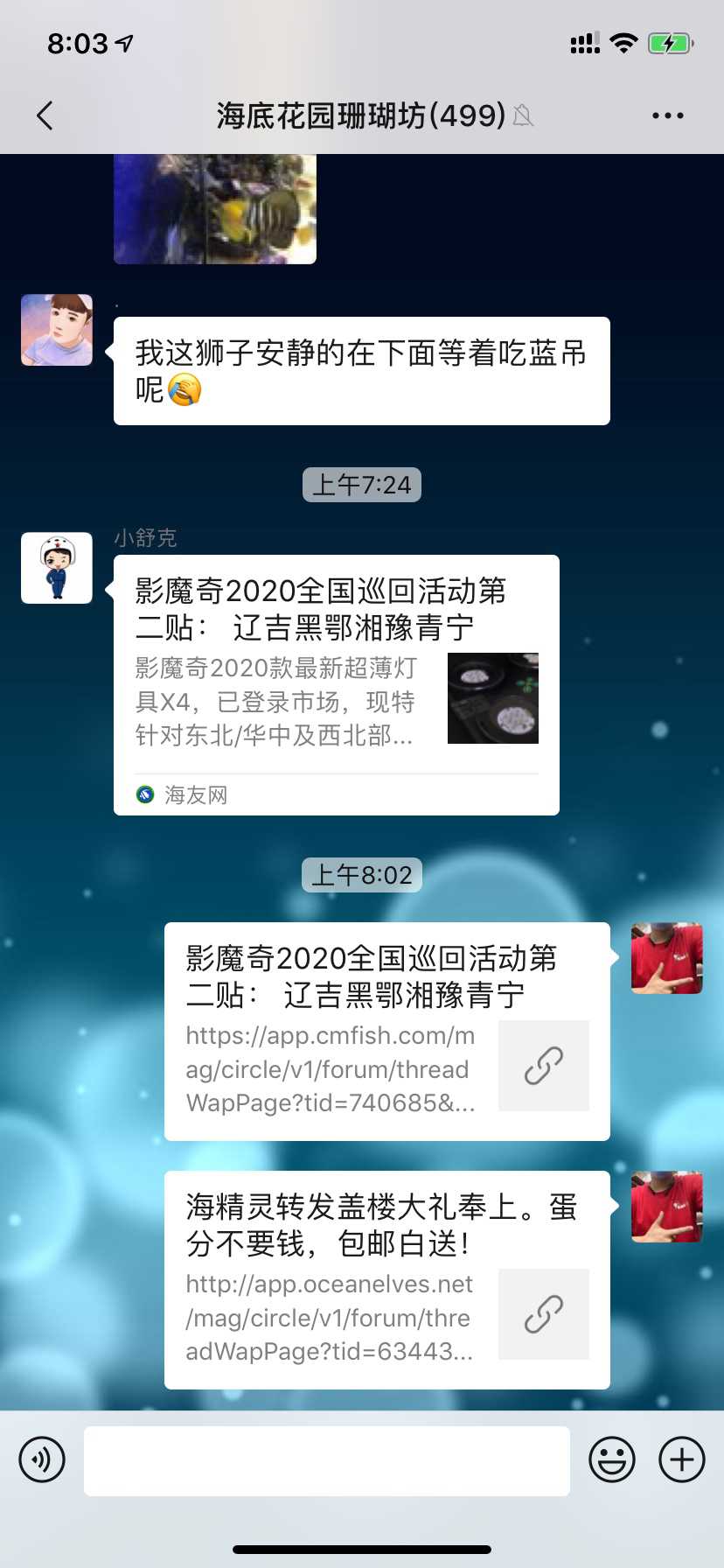This screenshot has height=1568, width=724.
Task: Switch to voice message input
Action: point(42,1459)
